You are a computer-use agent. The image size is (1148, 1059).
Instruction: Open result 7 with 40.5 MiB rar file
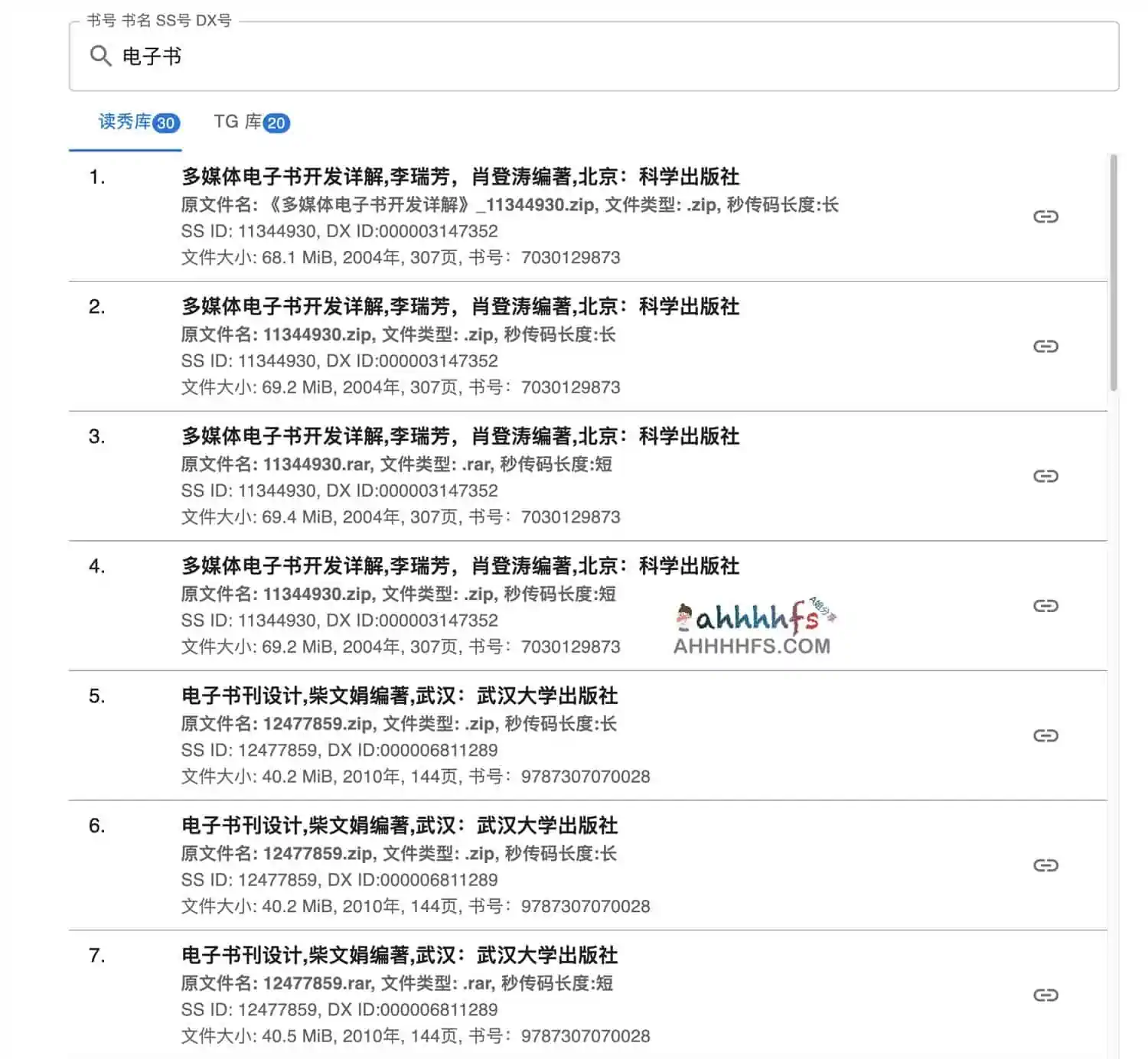400,956
